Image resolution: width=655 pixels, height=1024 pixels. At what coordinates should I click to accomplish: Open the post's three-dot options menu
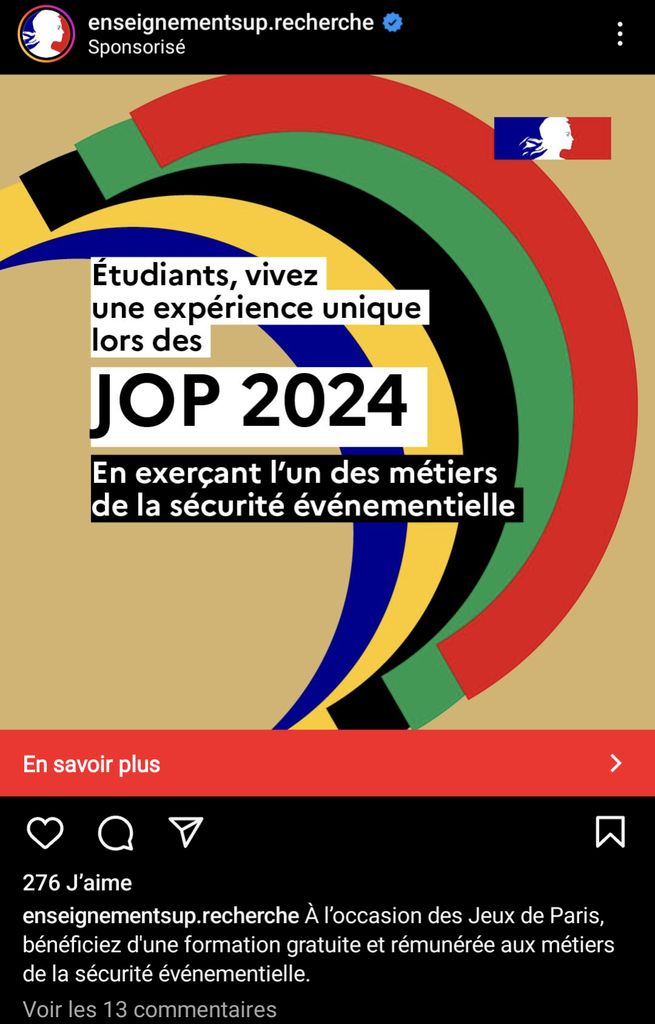click(x=620, y=34)
